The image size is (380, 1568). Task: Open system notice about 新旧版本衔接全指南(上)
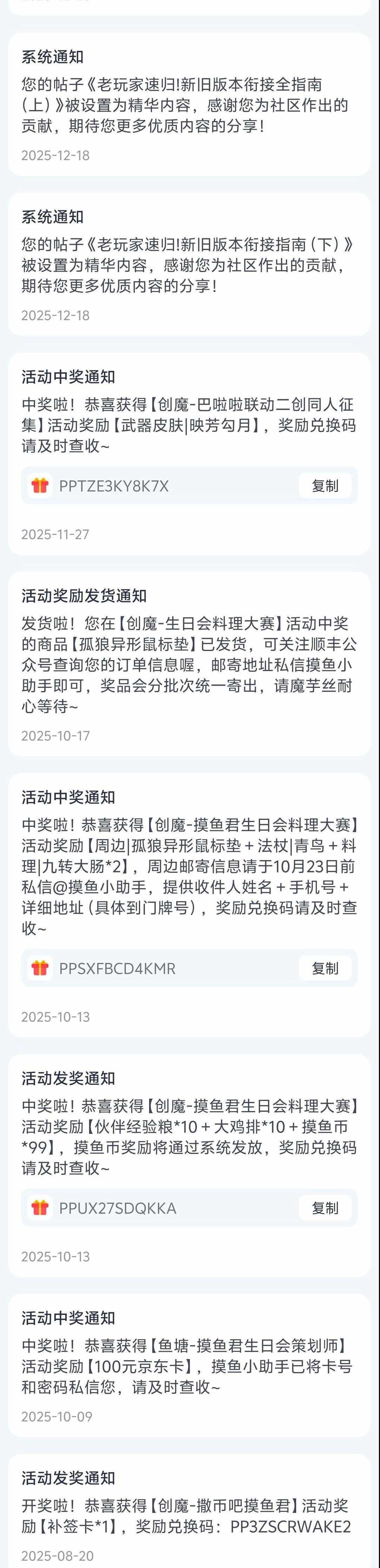189,105
